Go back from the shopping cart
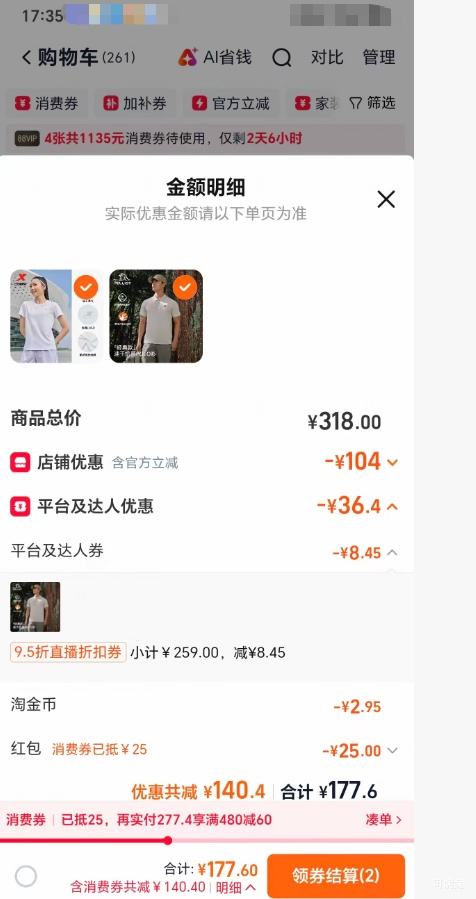476x899 pixels. (x=26, y=57)
